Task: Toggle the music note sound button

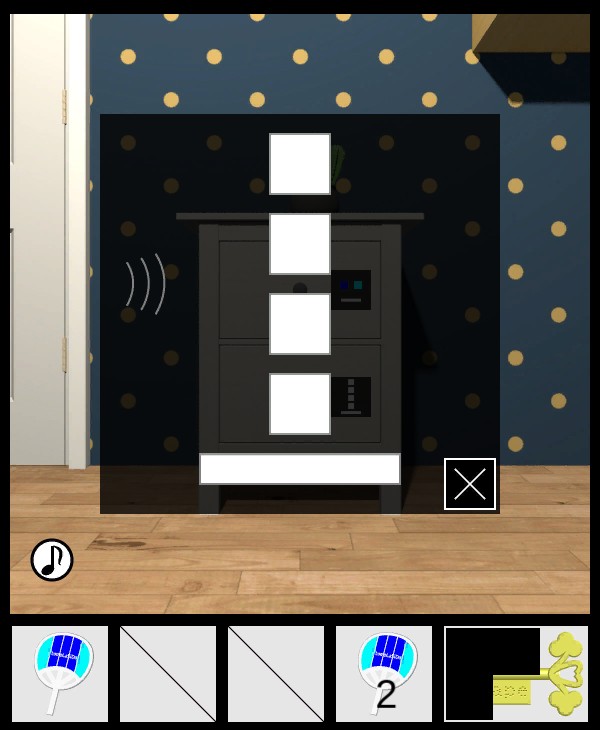Action: 52,560
